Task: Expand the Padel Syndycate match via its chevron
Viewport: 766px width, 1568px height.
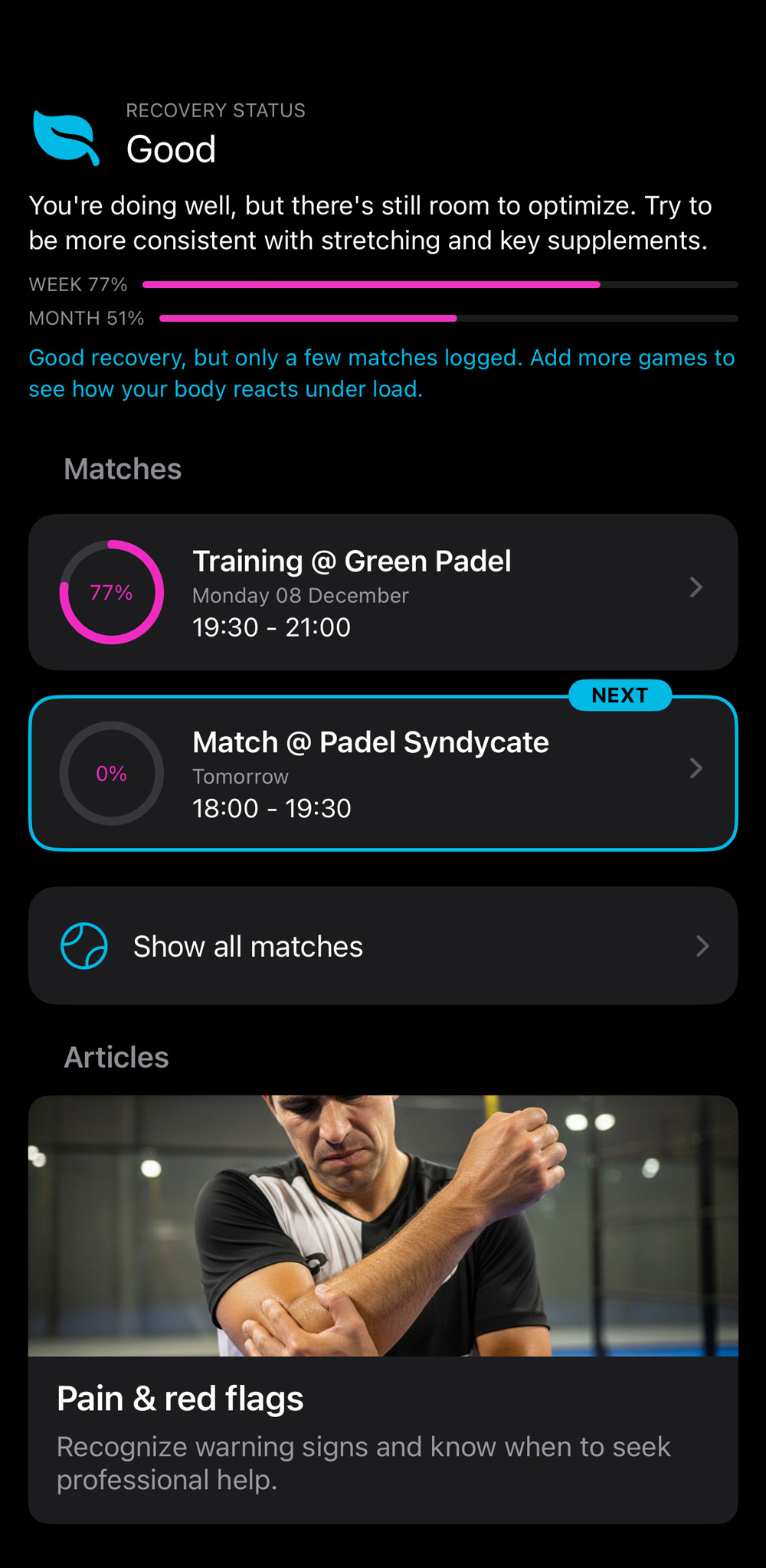Action: (x=696, y=769)
